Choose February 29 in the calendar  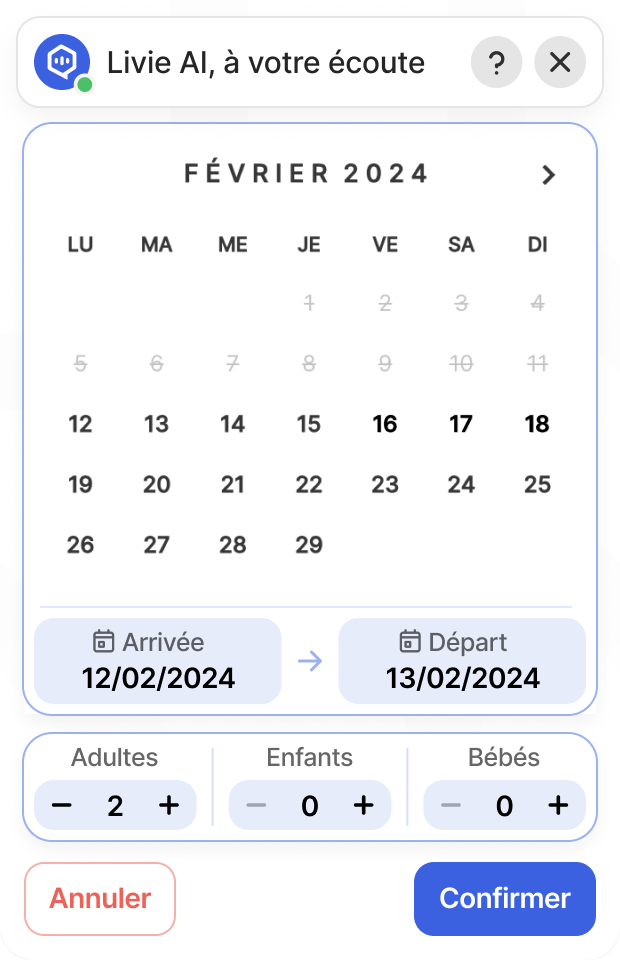point(309,545)
